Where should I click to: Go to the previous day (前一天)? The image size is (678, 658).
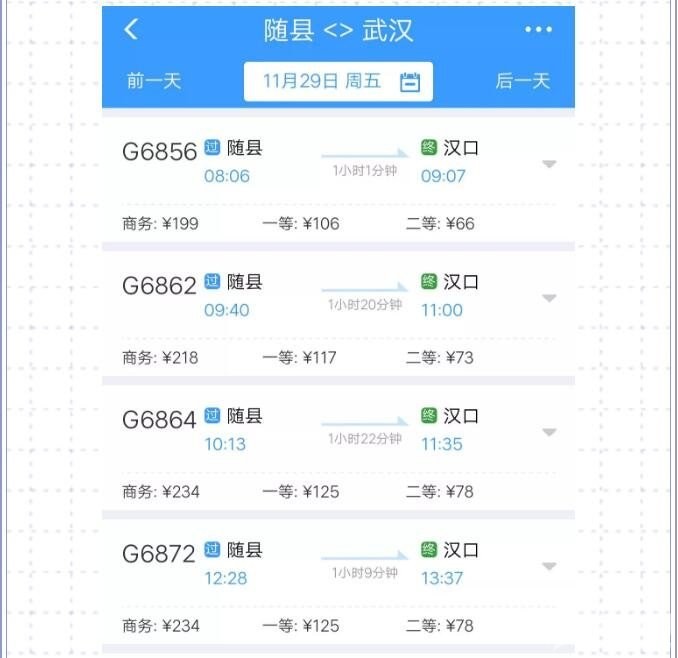pyautogui.click(x=154, y=81)
